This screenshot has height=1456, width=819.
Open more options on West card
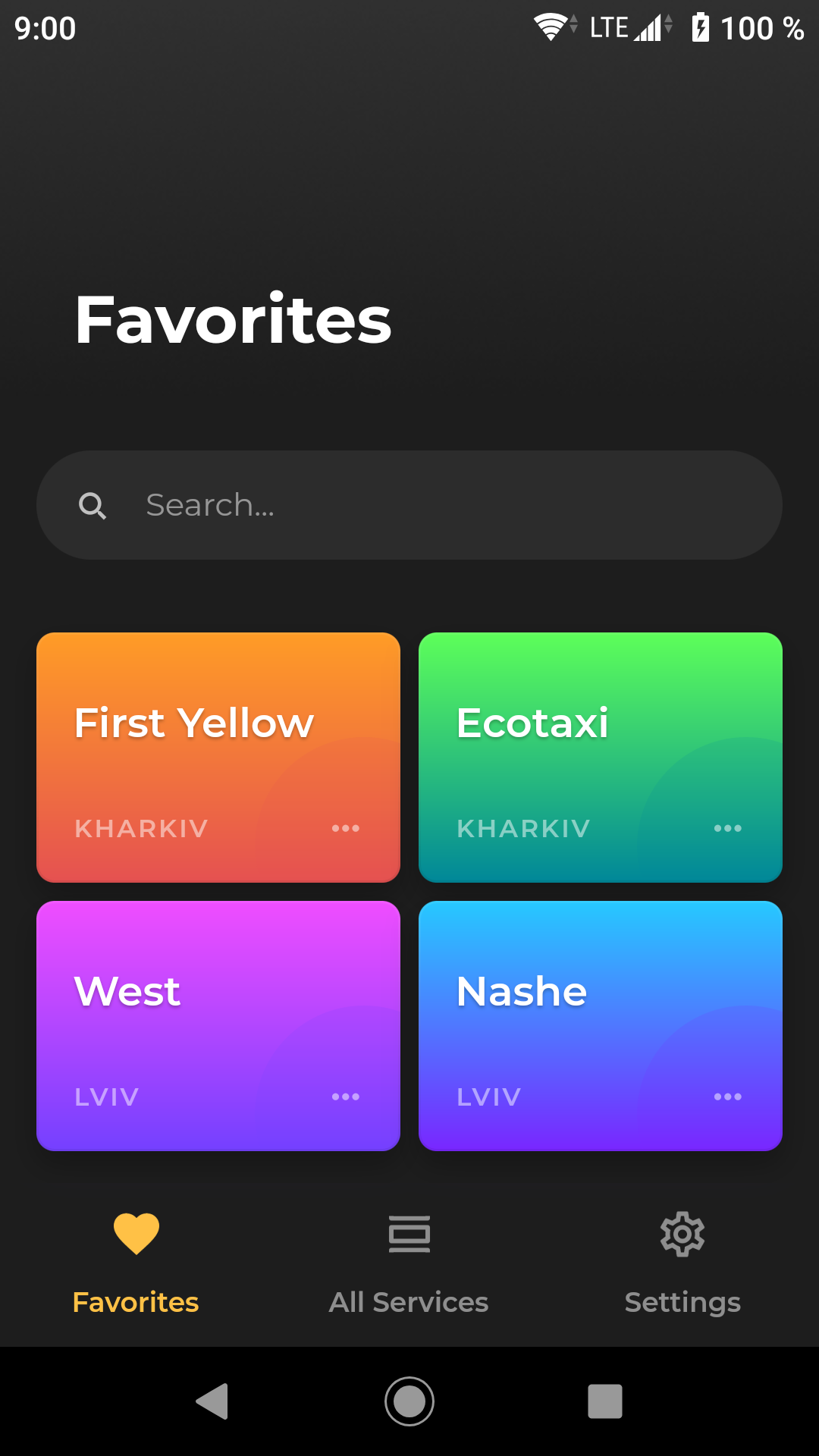pos(346,1097)
